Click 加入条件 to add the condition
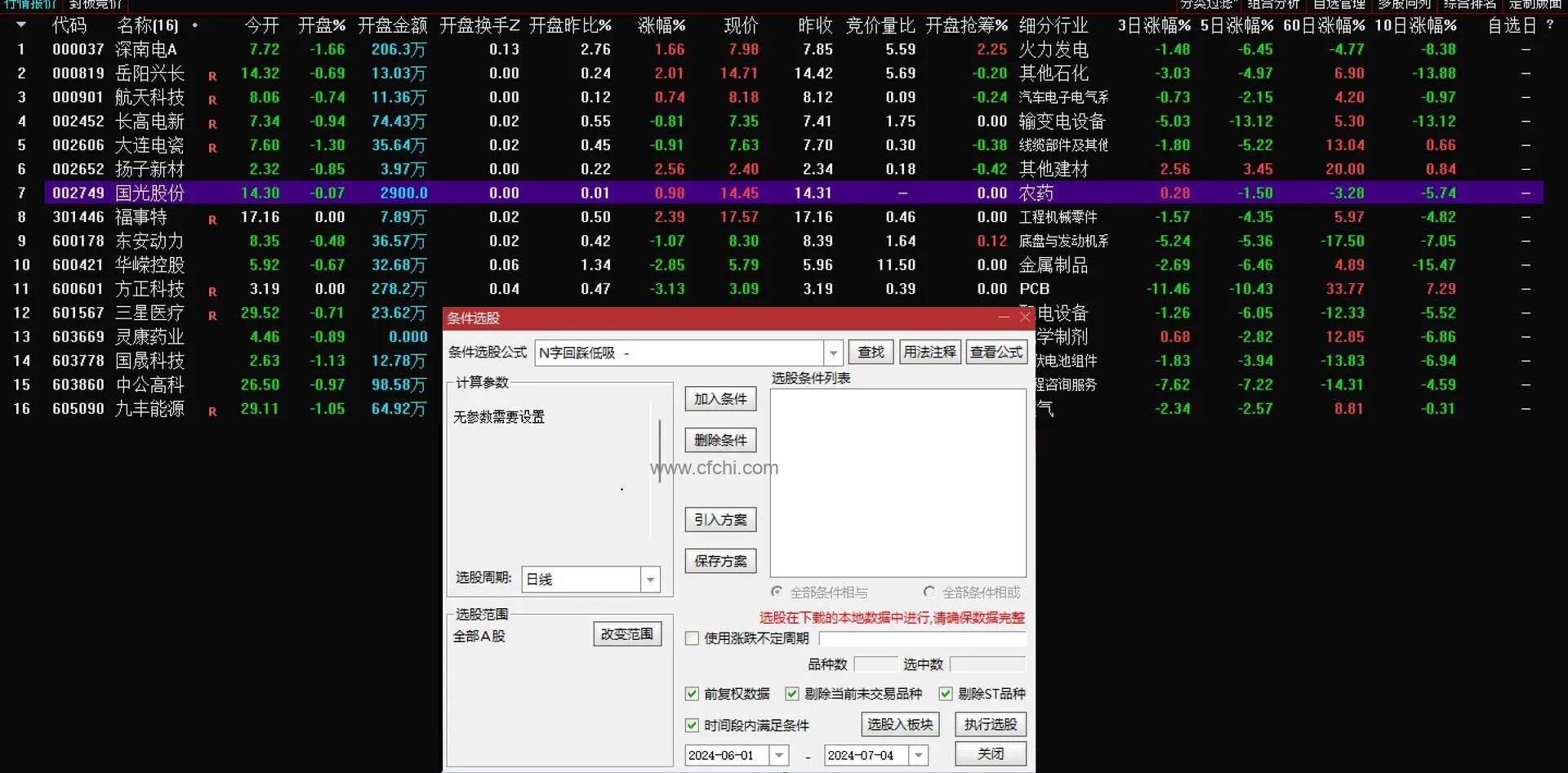The height and width of the screenshot is (773, 1568). point(720,399)
